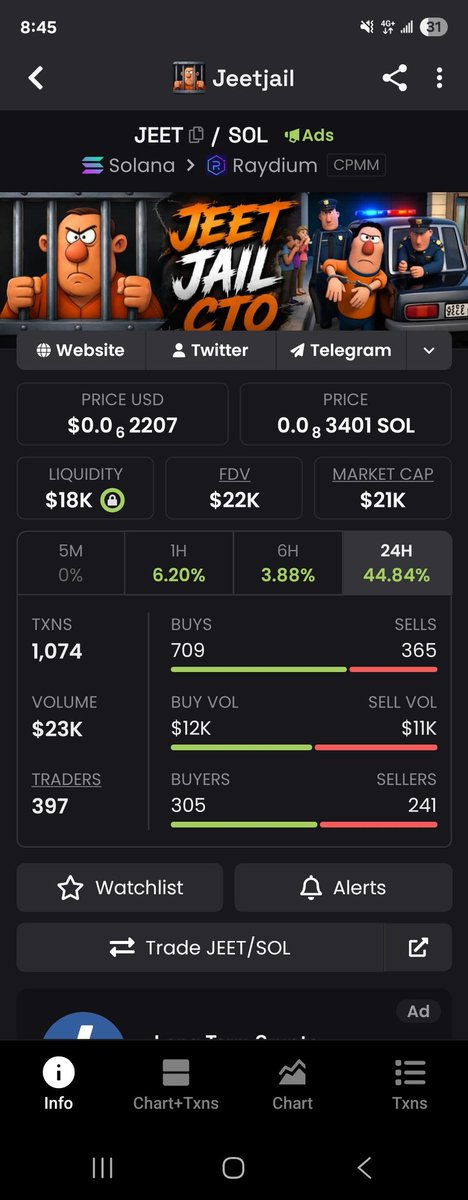Open the Twitter link

(x=210, y=350)
